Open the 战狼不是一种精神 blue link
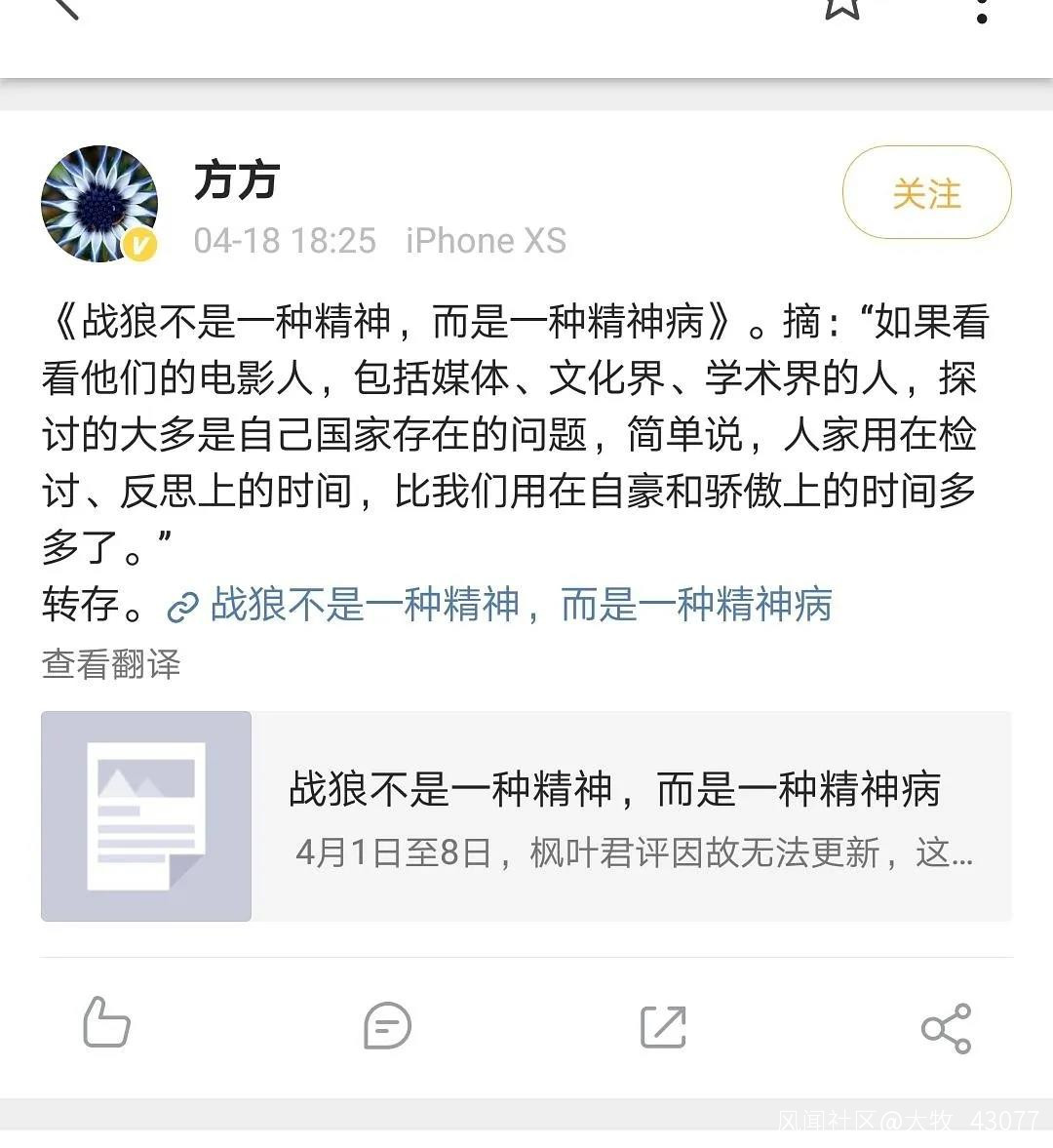Screen dimensions: 1053x1148 tap(521, 605)
